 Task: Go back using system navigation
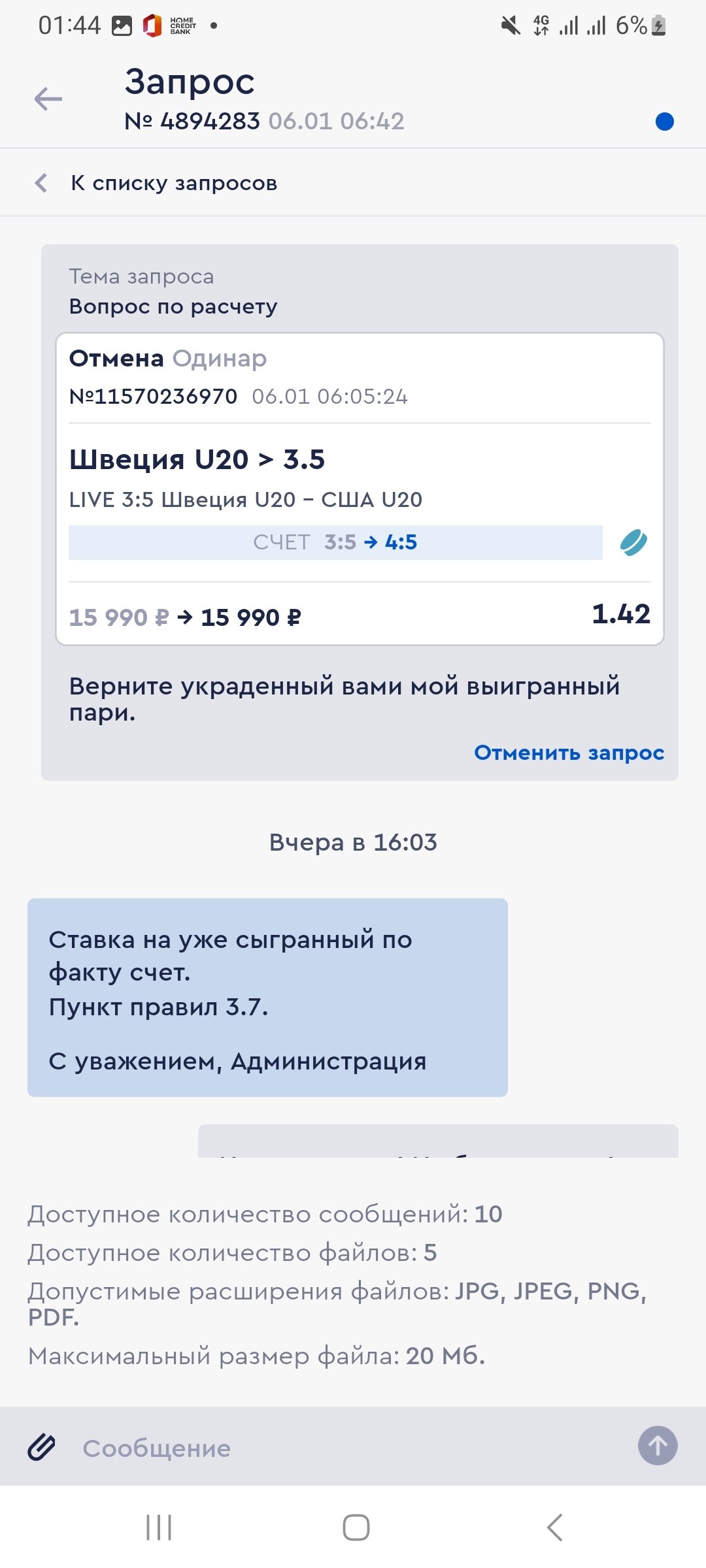pyautogui.click(x=554, y=1527)
